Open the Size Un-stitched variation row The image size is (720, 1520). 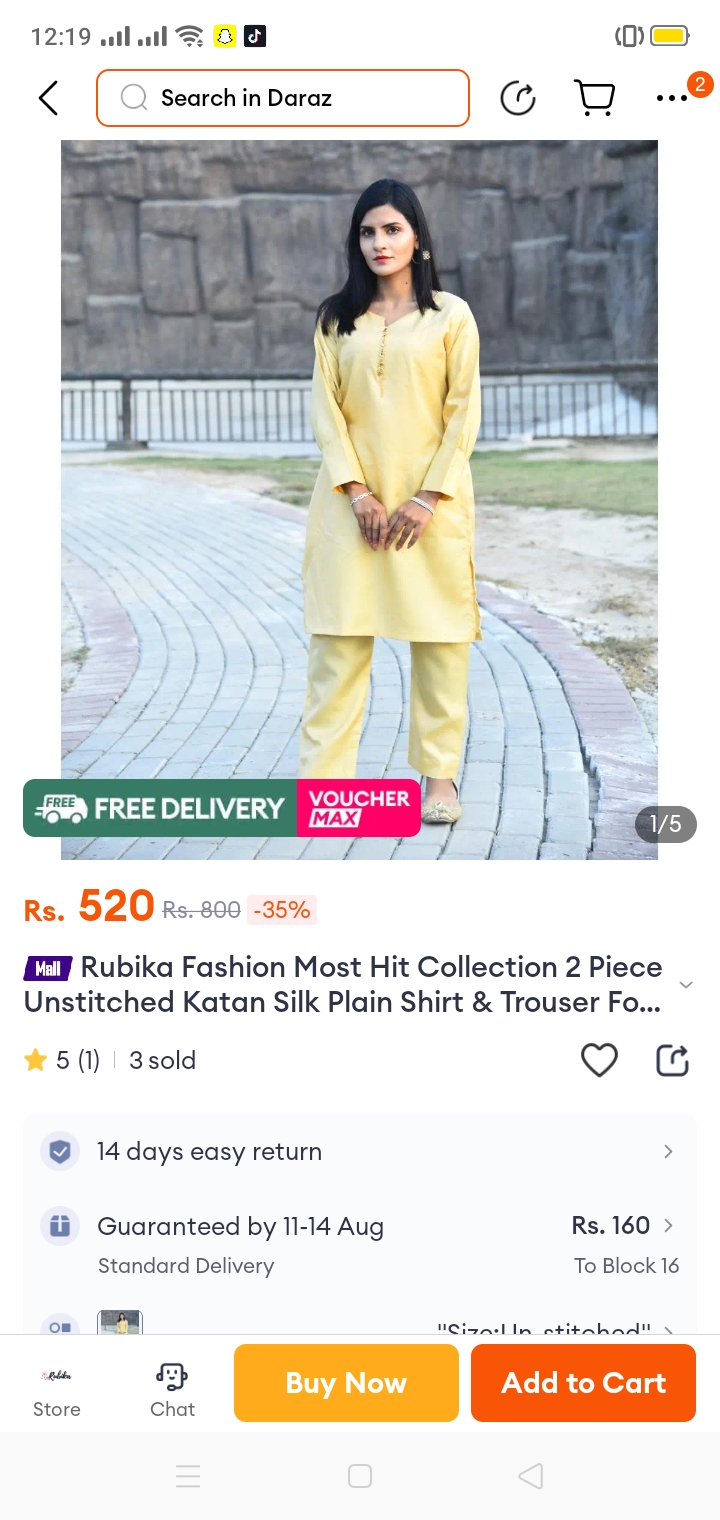[360, 1326]
